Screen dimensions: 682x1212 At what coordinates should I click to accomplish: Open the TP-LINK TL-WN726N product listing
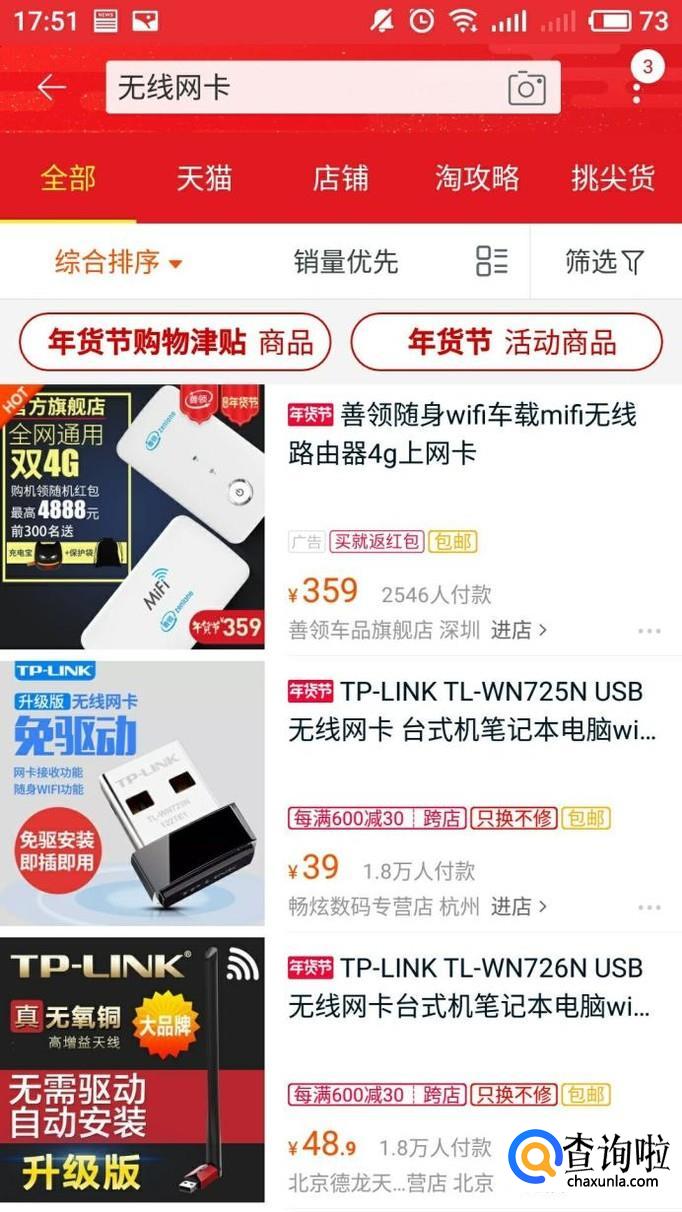(341, 1070)
